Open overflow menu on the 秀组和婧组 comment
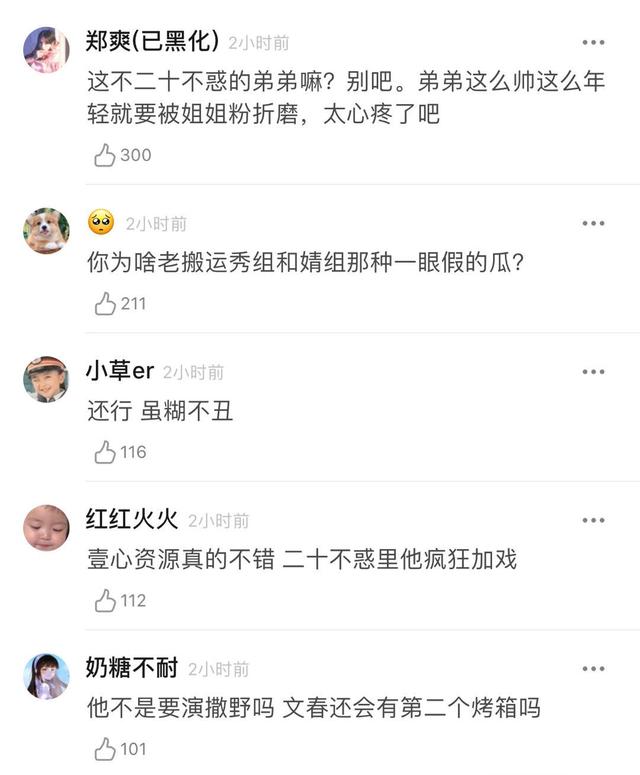 click(x=594, y=223)
